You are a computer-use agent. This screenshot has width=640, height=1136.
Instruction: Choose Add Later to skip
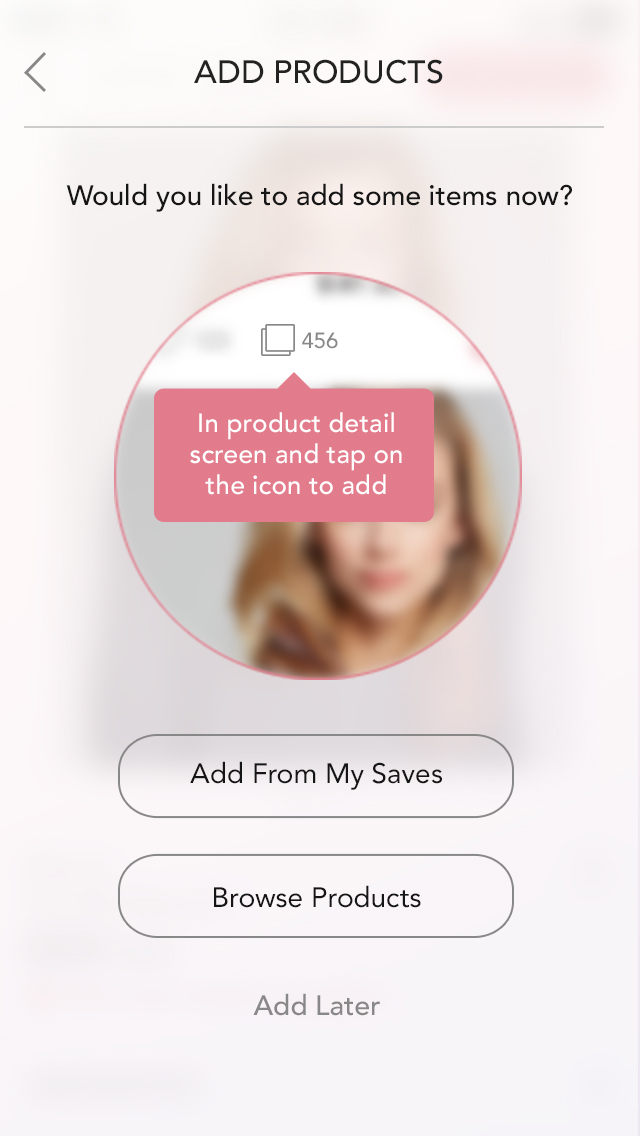[x=317, y=1005]
